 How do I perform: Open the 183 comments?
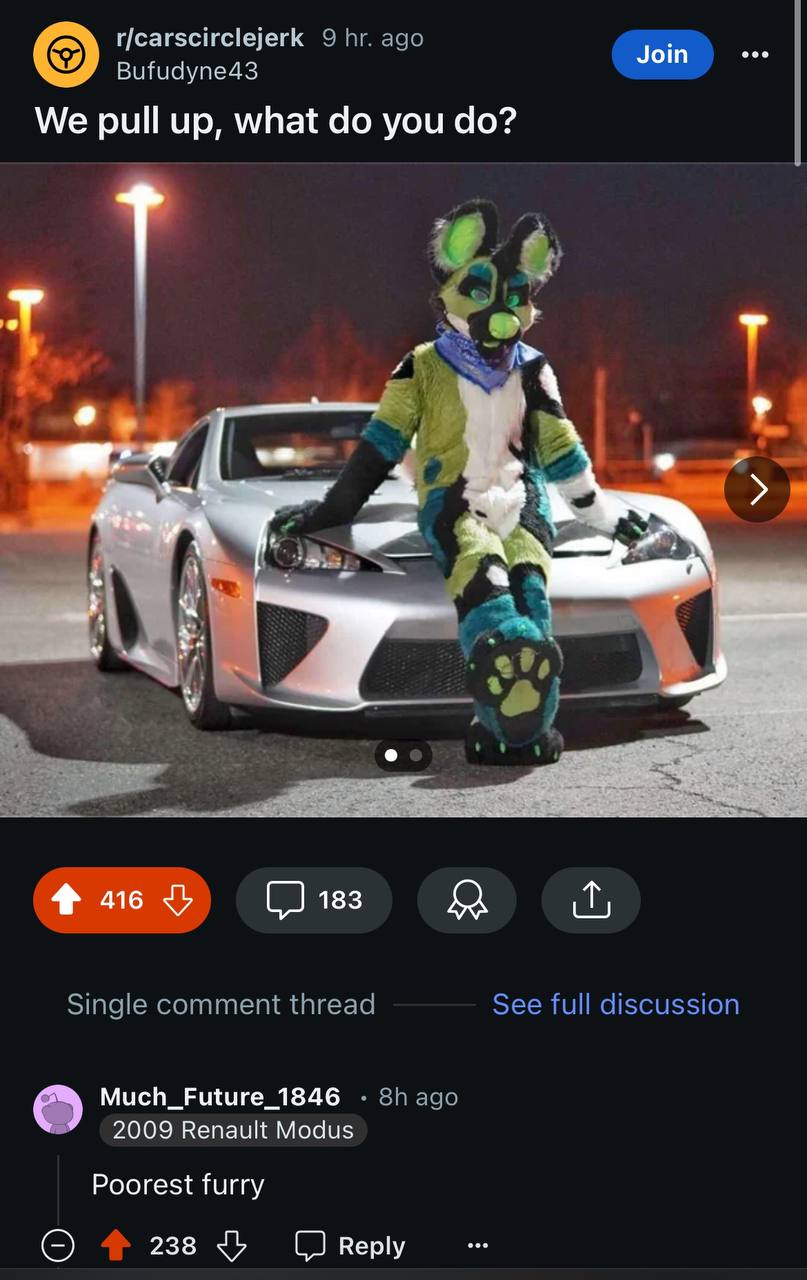pyautogui.click(x=314, y=900)
